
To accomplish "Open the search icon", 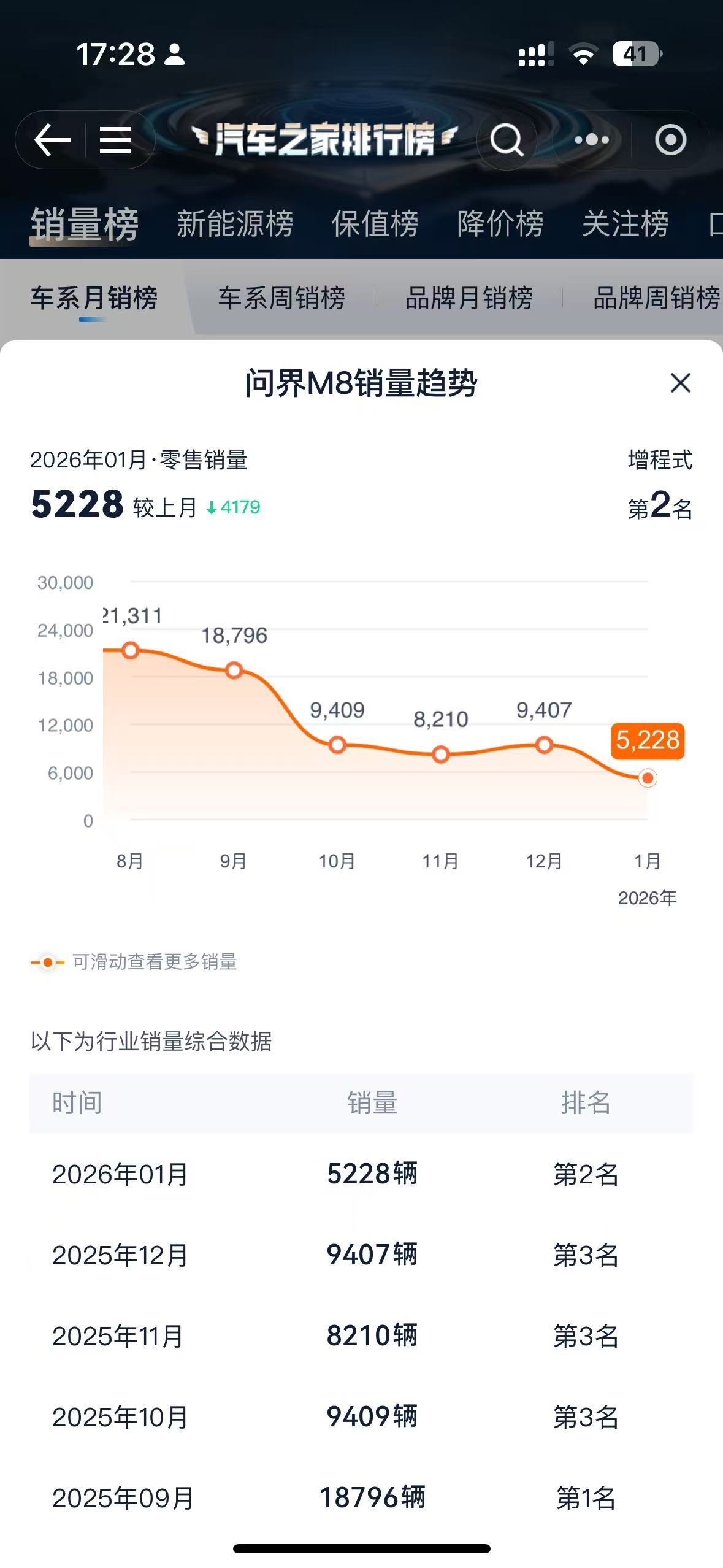I will [507, 140].
